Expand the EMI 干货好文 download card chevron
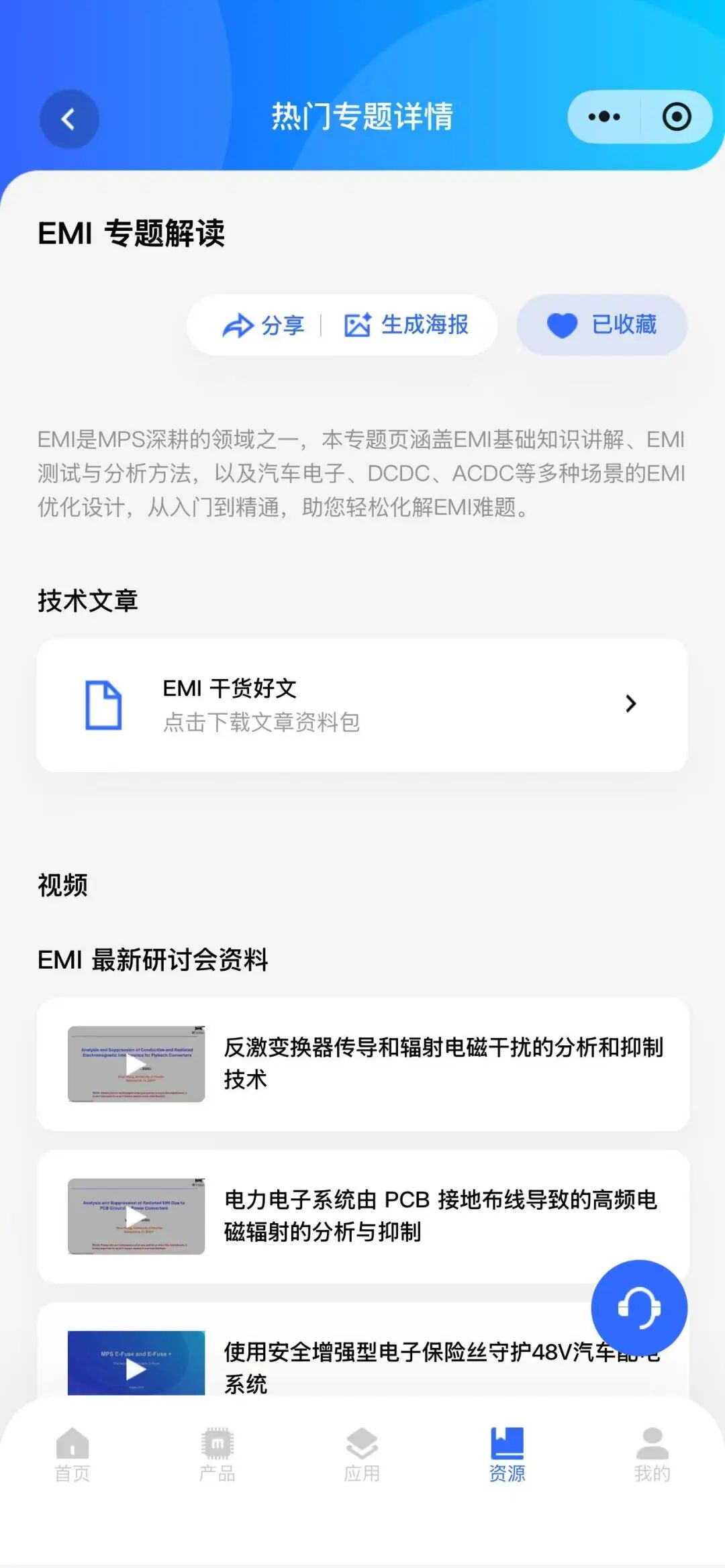The height and width of the screenshot is (1568, 725). click(x=630, y=704)
